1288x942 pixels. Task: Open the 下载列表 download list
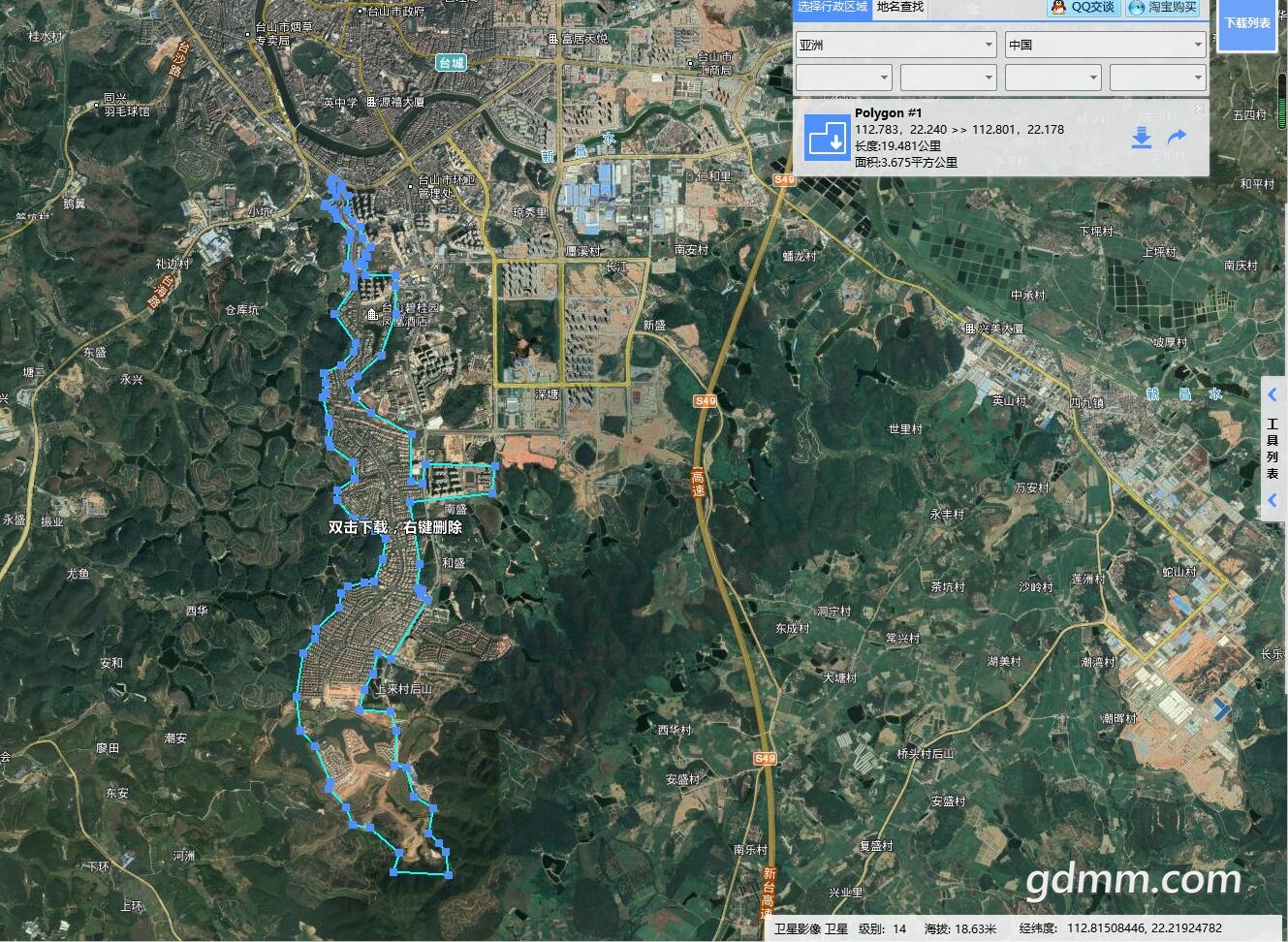coord(1246,23)
